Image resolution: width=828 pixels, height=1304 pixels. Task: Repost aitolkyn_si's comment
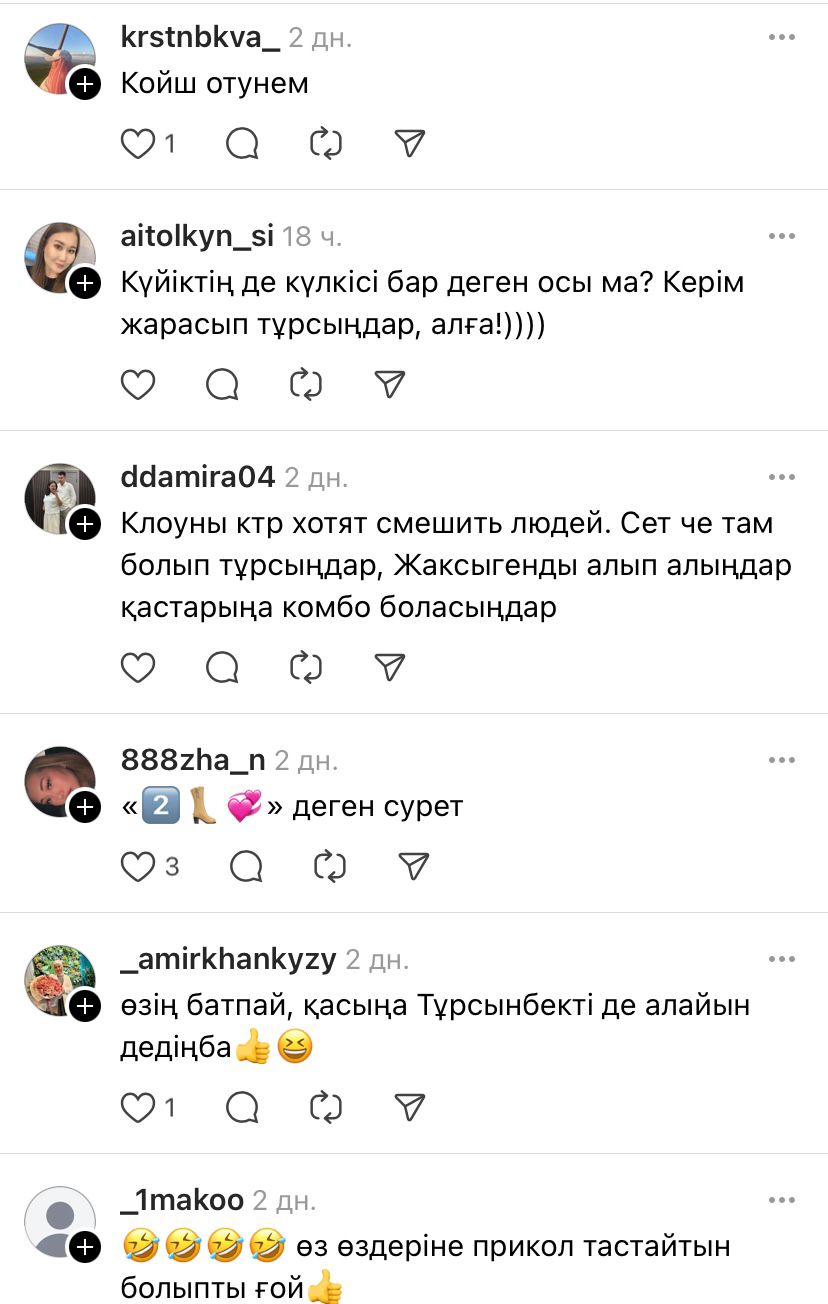click(x=305, y=384)
